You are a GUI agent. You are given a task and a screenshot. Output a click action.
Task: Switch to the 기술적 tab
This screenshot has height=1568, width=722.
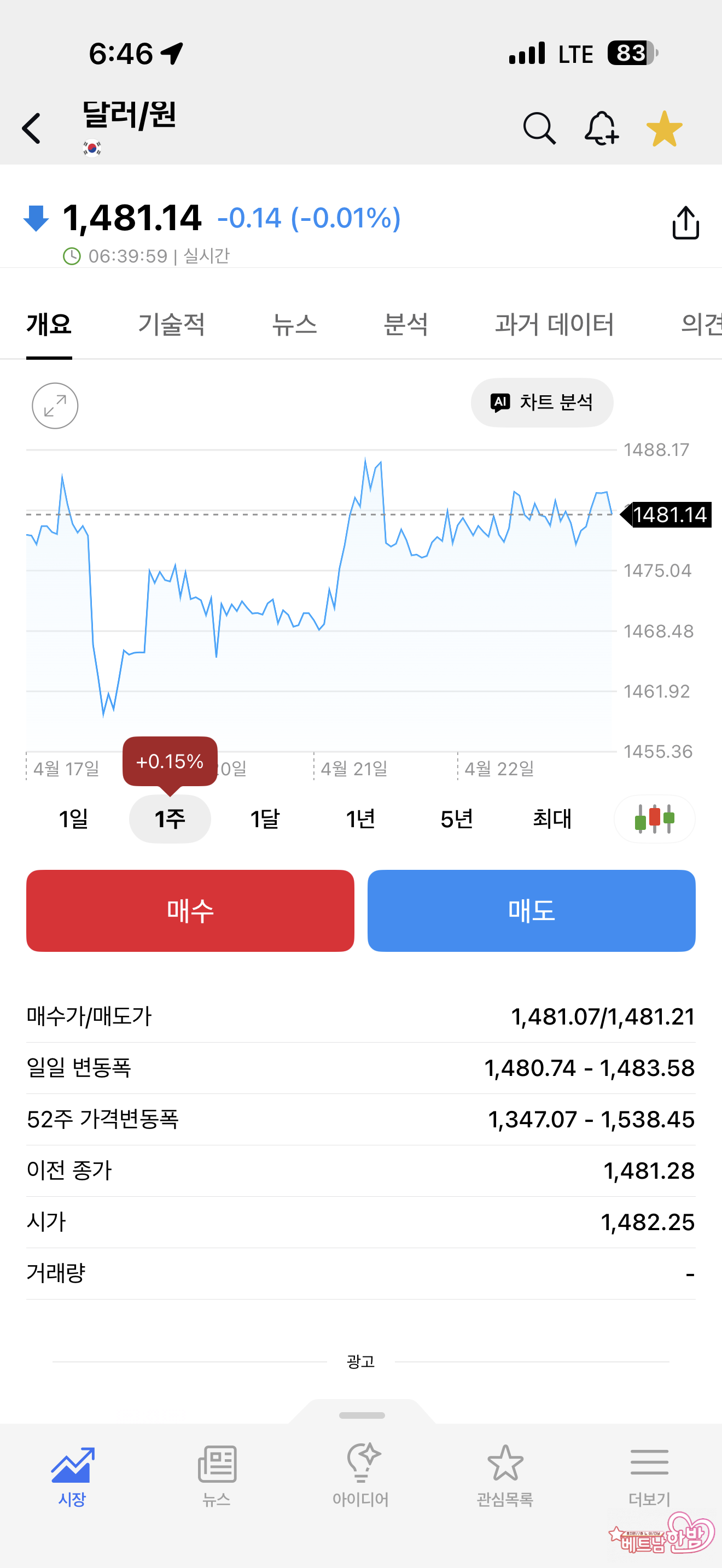171,324
